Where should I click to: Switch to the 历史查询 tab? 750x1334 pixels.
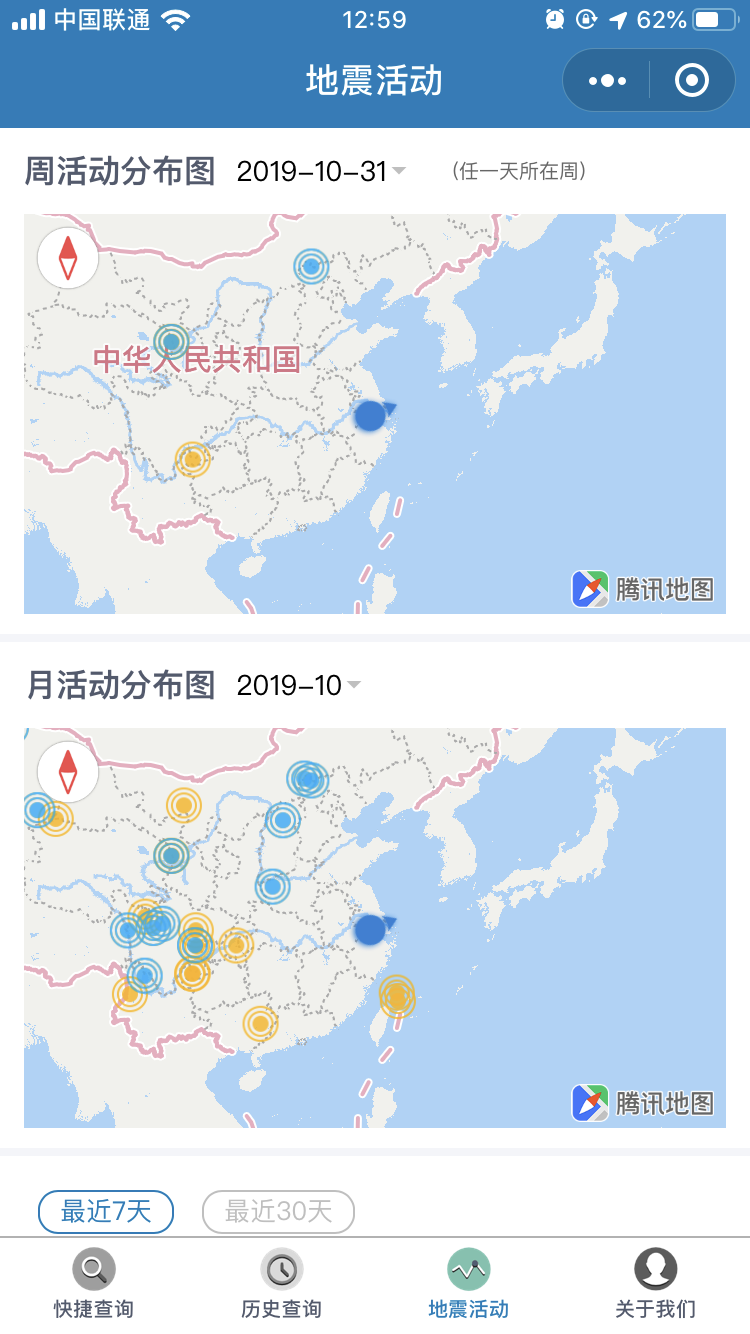click(x=281, y=1284)
